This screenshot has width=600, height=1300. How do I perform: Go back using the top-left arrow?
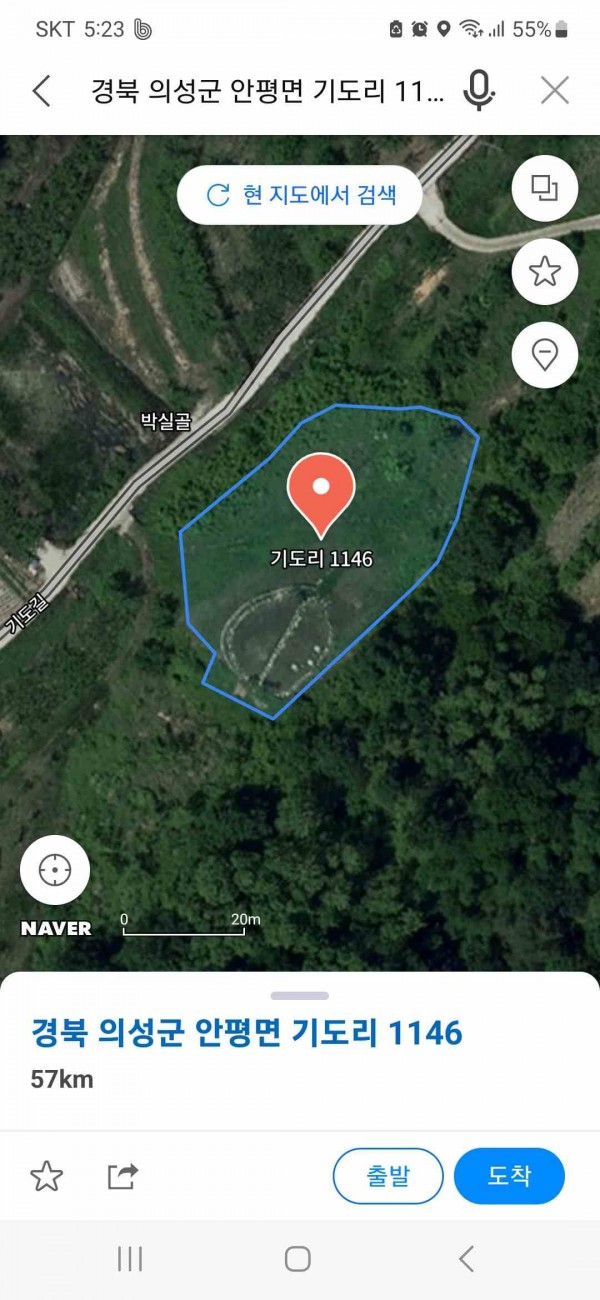point(41,91)
